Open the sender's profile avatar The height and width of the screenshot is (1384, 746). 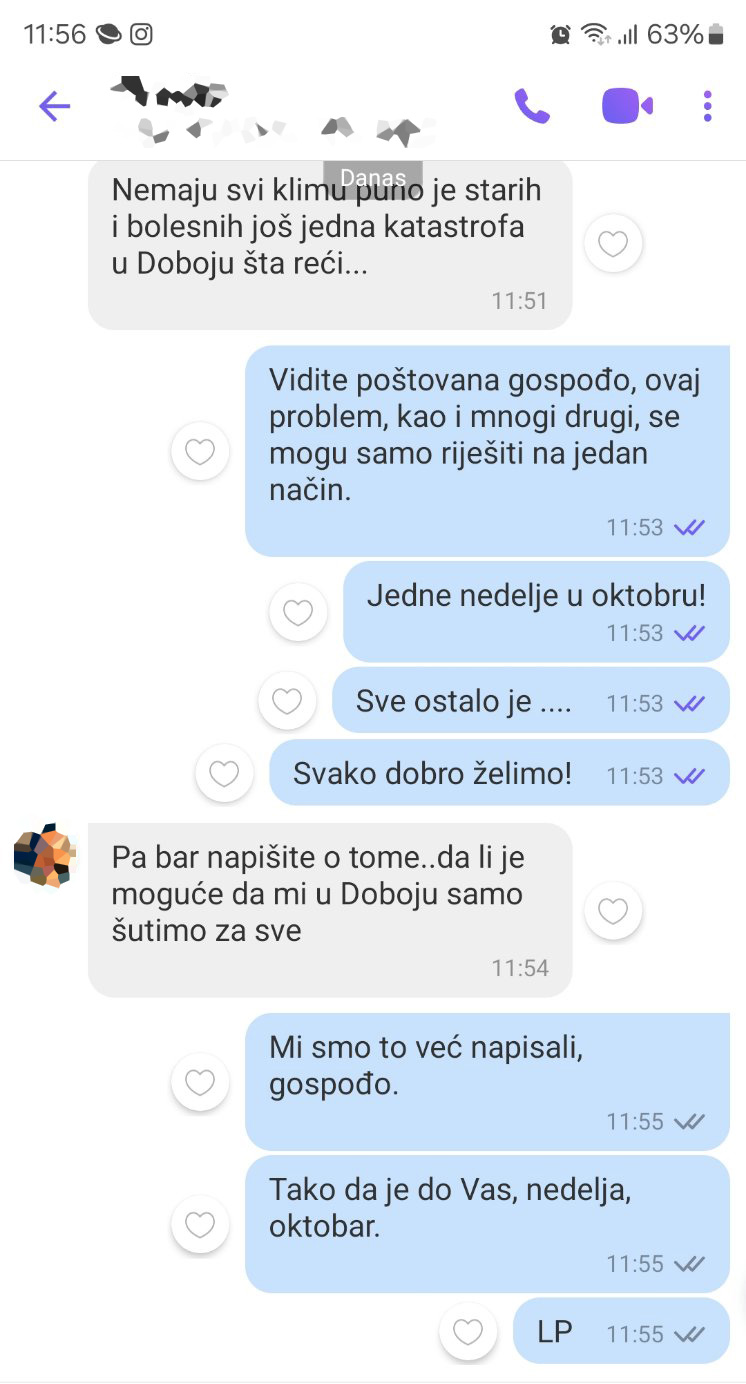[x=45, y=855]
